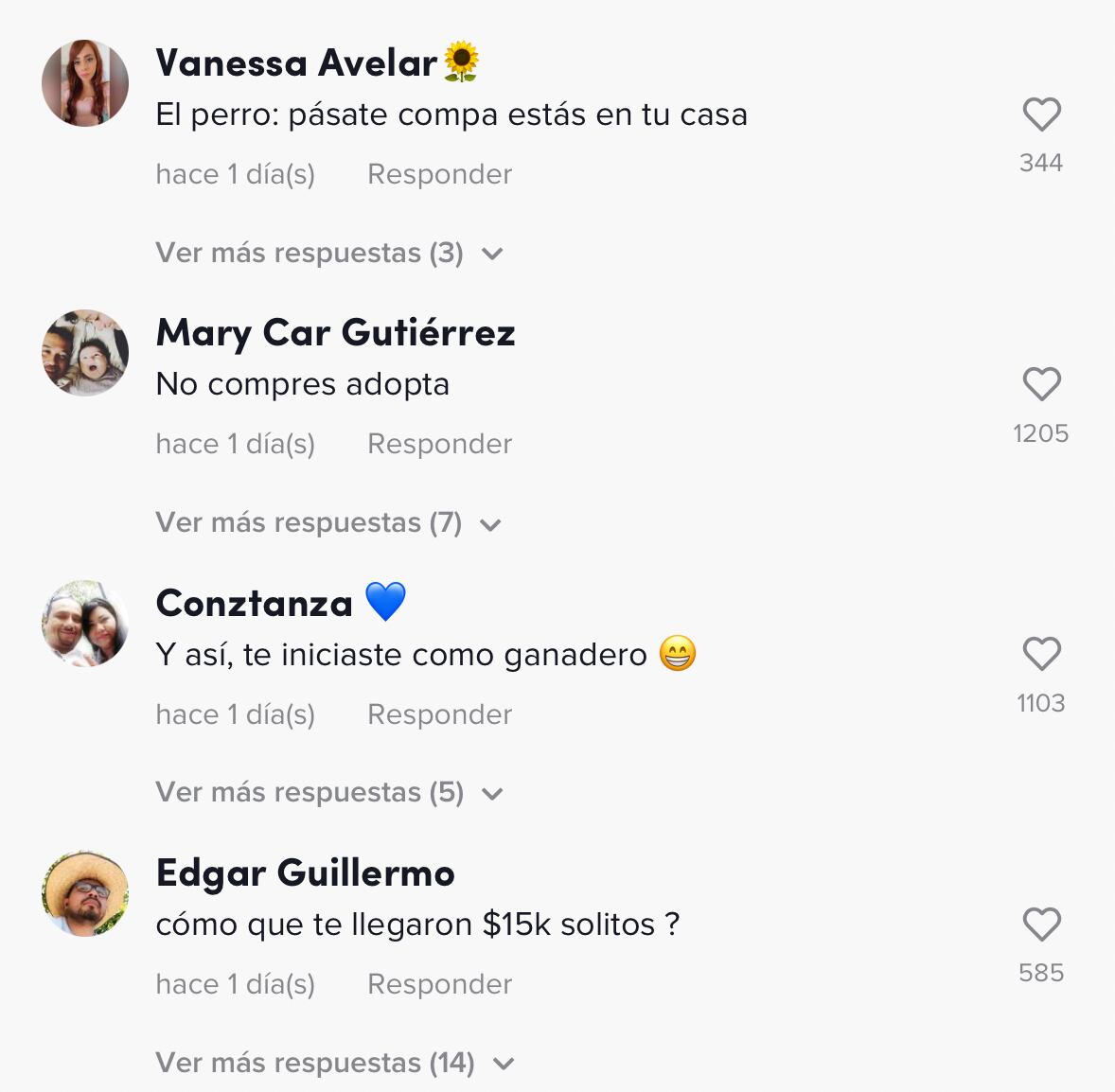Image resolution: width=1115 pixels, height=1092 pixels.
Task: Open Mary Car Gutiérrez's profile picture
Action: click(x=85, y=353)
